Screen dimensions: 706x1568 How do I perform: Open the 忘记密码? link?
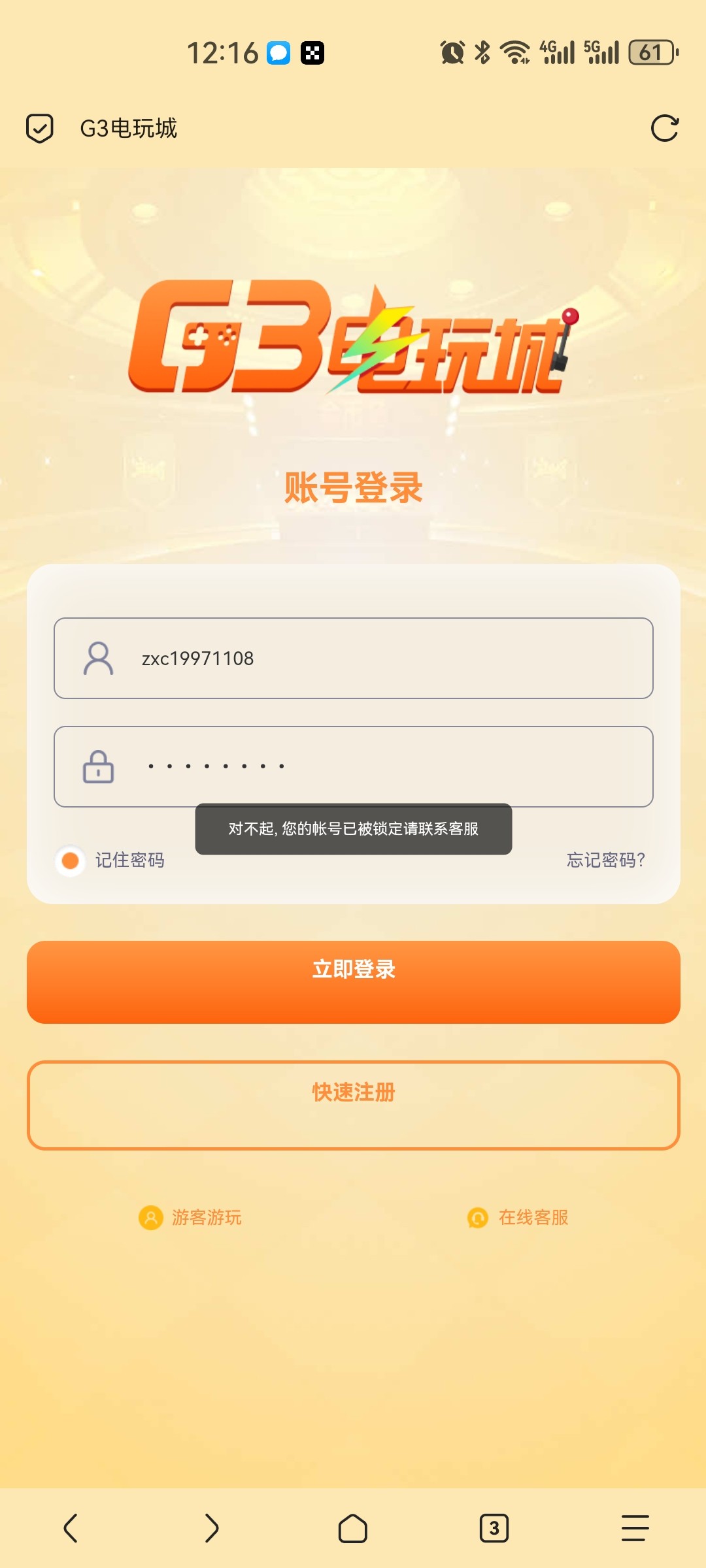point(605,860)
